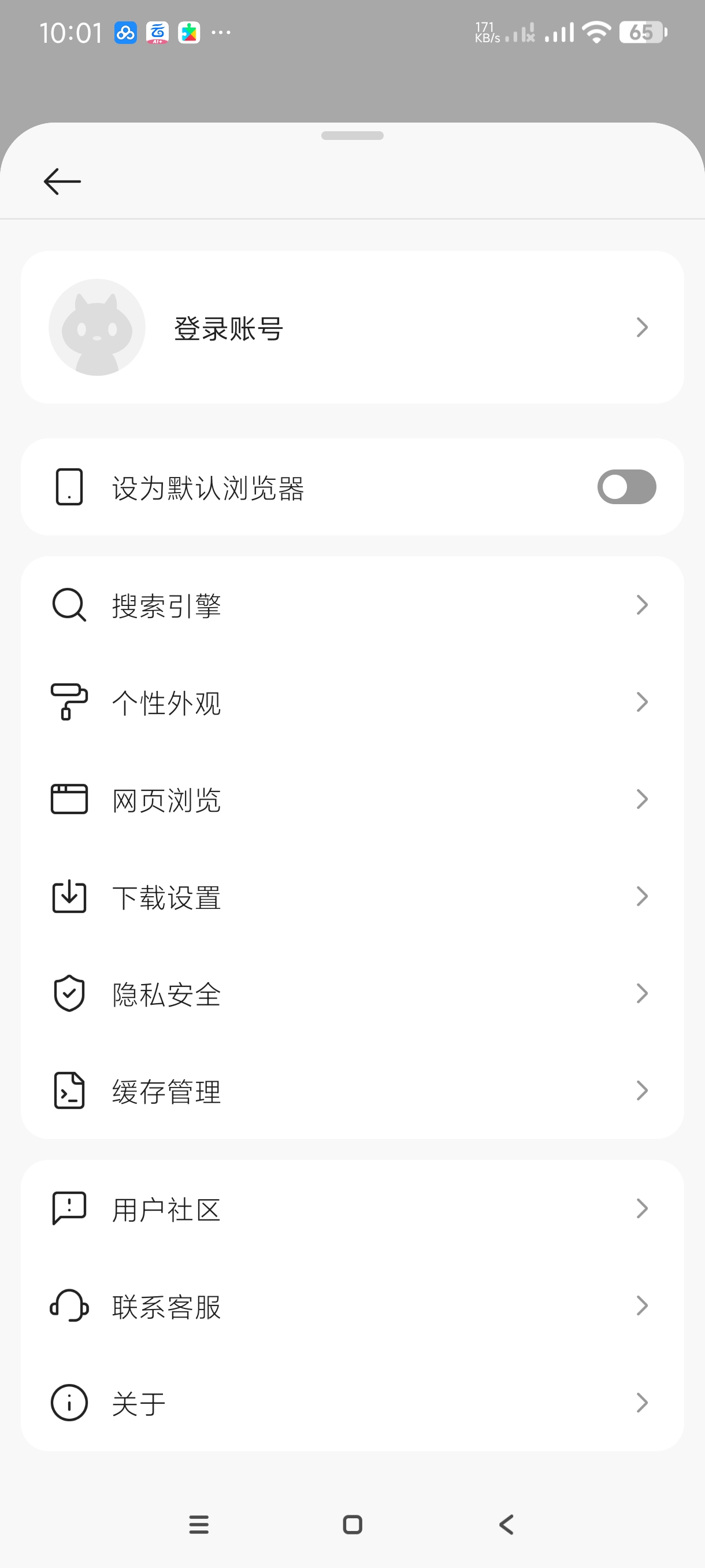Open 下载设置 options
The height and width of the screenshot is (1568, 705).
pyautogui.click(x=351, y=897)
